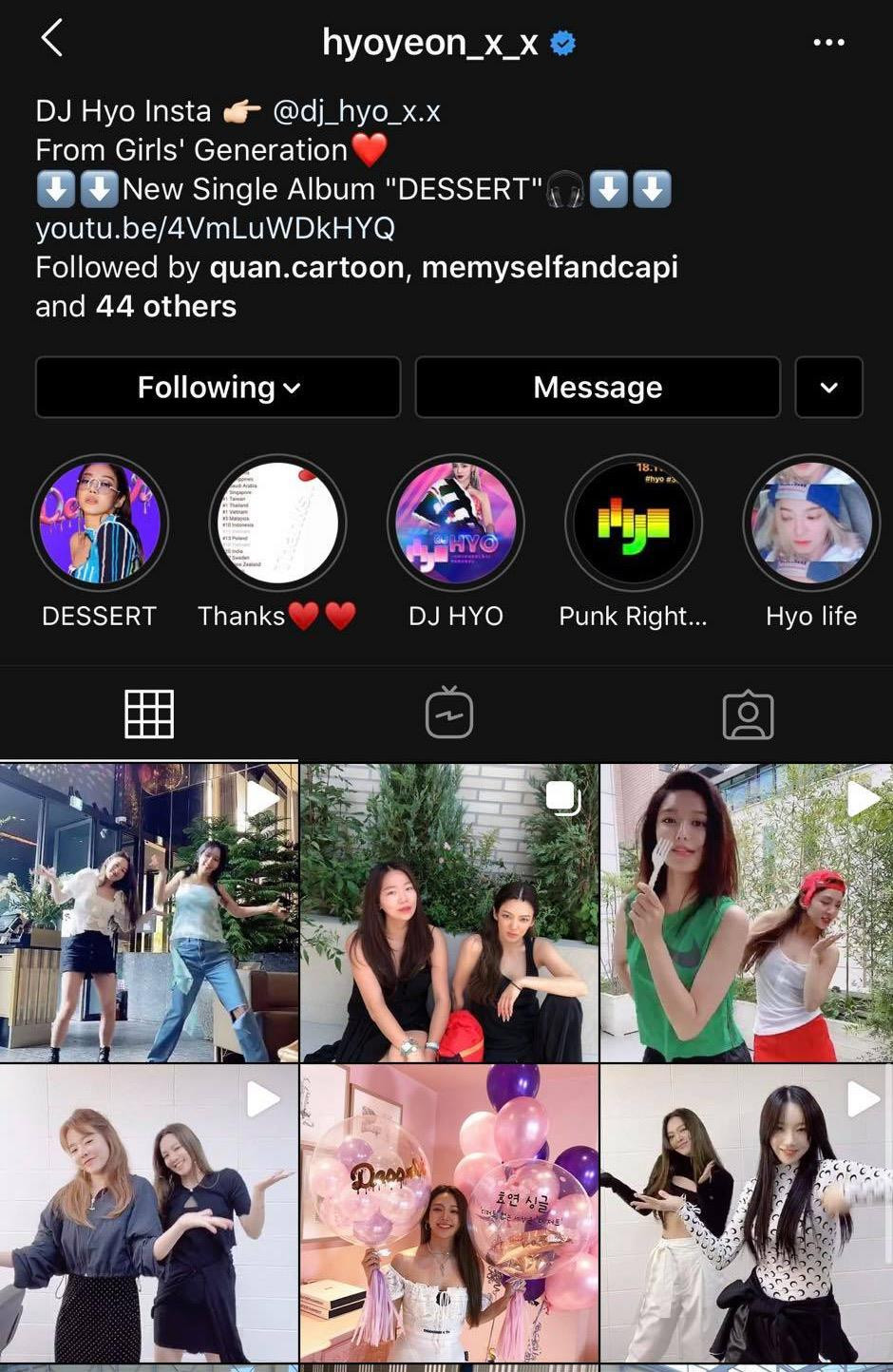Play the video post with two dancers outdoors
893x1372 pixels.
(149, 912)
